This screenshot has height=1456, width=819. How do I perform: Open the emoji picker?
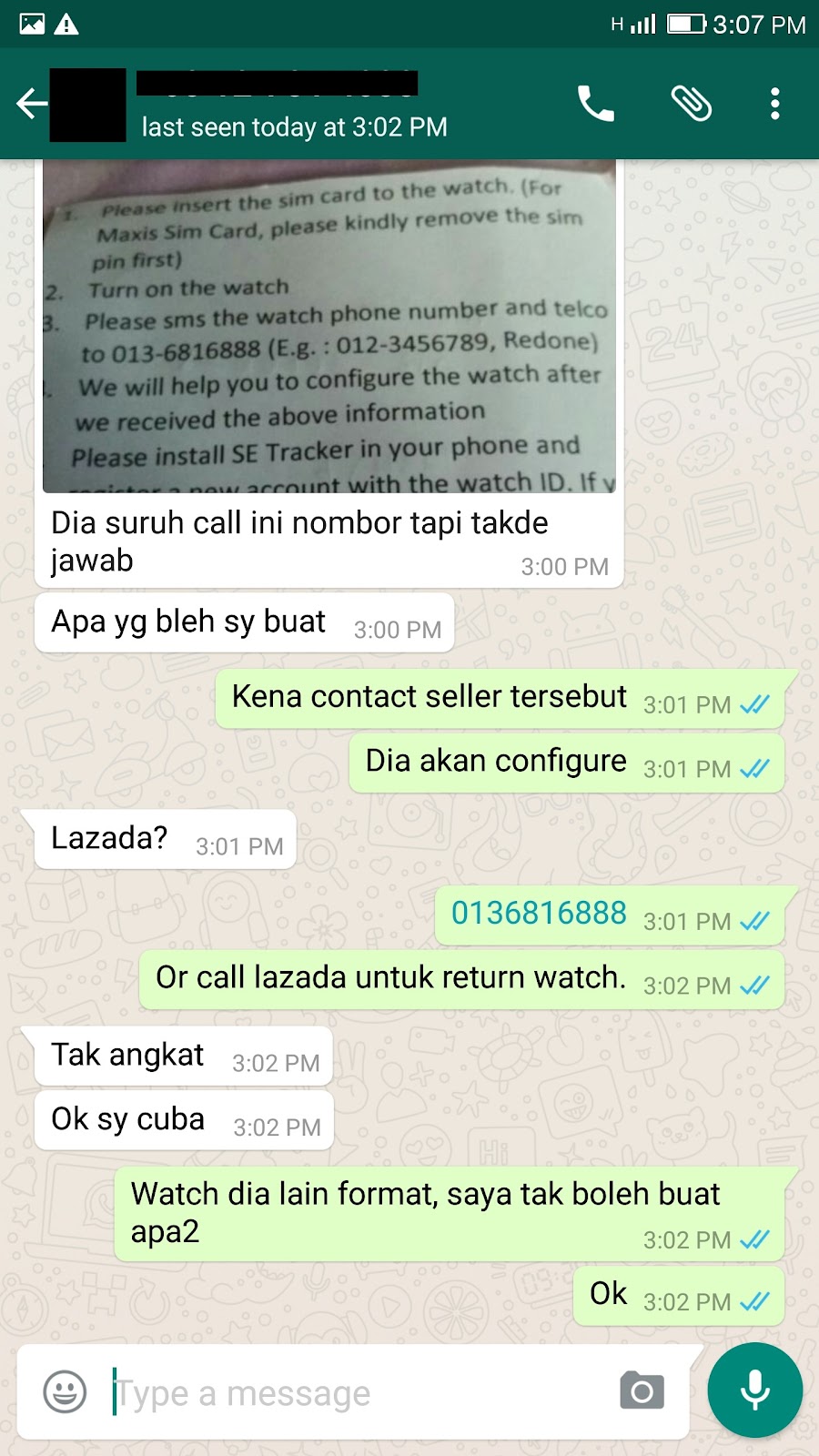66,1391
